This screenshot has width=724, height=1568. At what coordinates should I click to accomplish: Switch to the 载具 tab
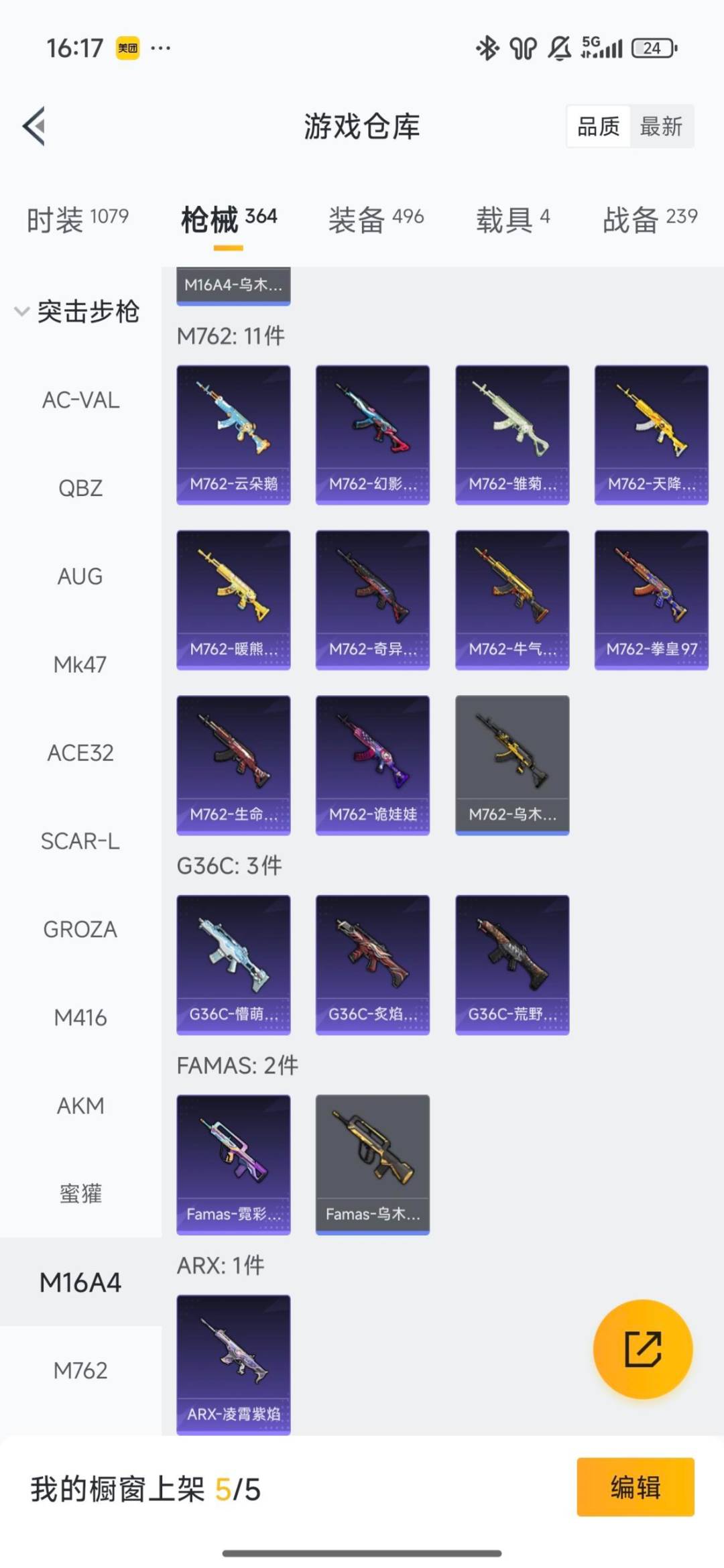coord(513,219)
